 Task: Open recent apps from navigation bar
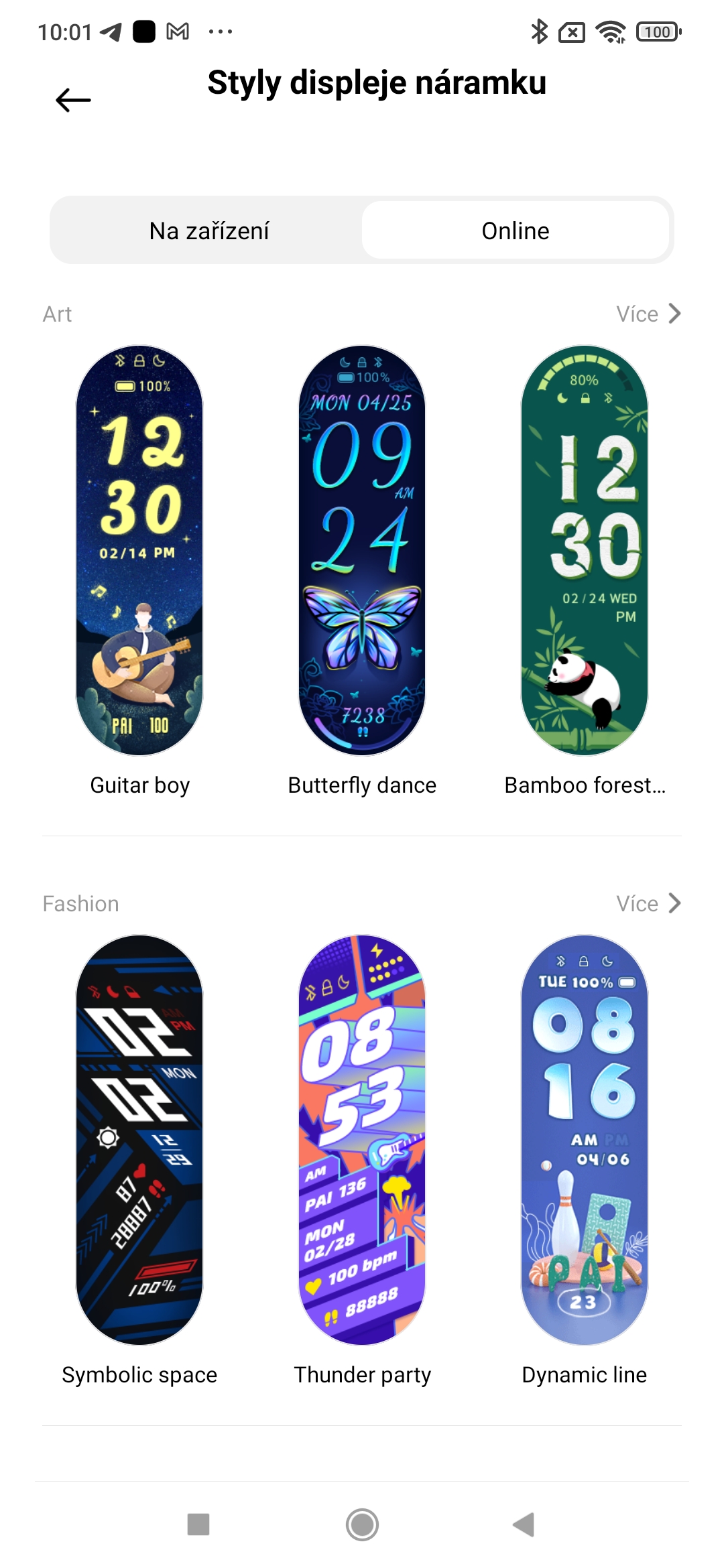(x=198, y=1524)
